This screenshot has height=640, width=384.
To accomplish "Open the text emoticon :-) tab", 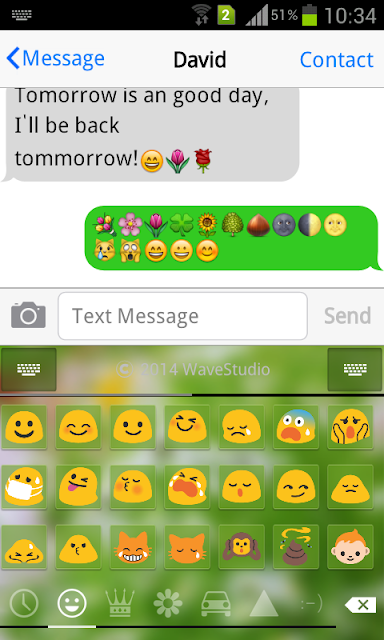I will point(311,603).
